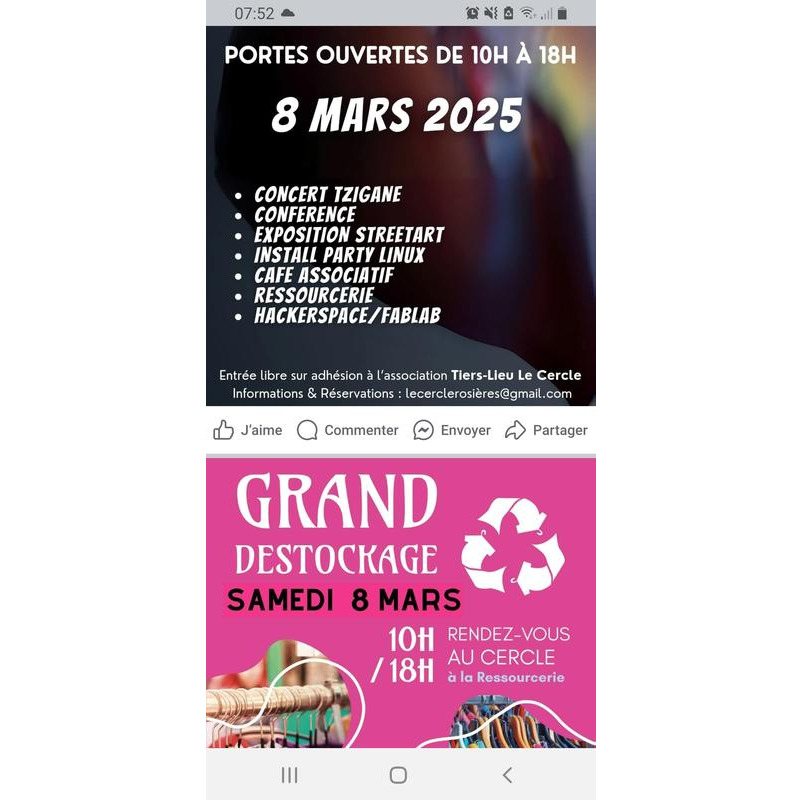The width and height of the screenshot is (800, 800).
Task: Tap Commenter to comment on the post
Action: tap(347, 430)
